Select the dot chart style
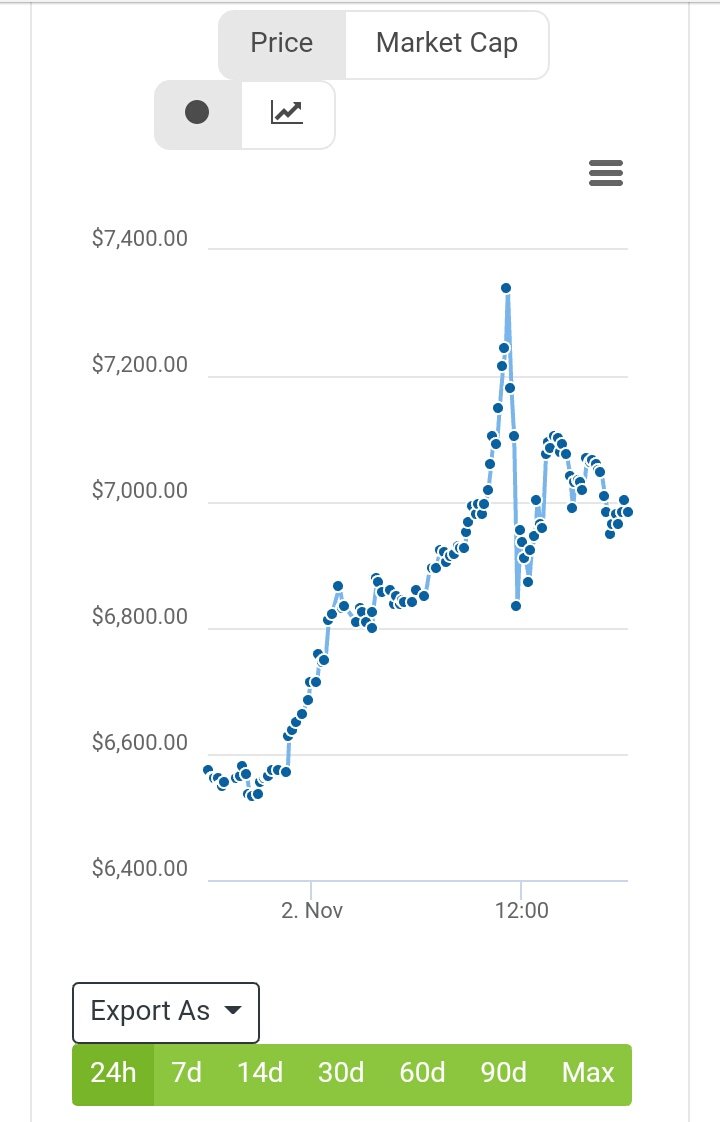This screenshot has height=1122, width=720. coord(197,113)
